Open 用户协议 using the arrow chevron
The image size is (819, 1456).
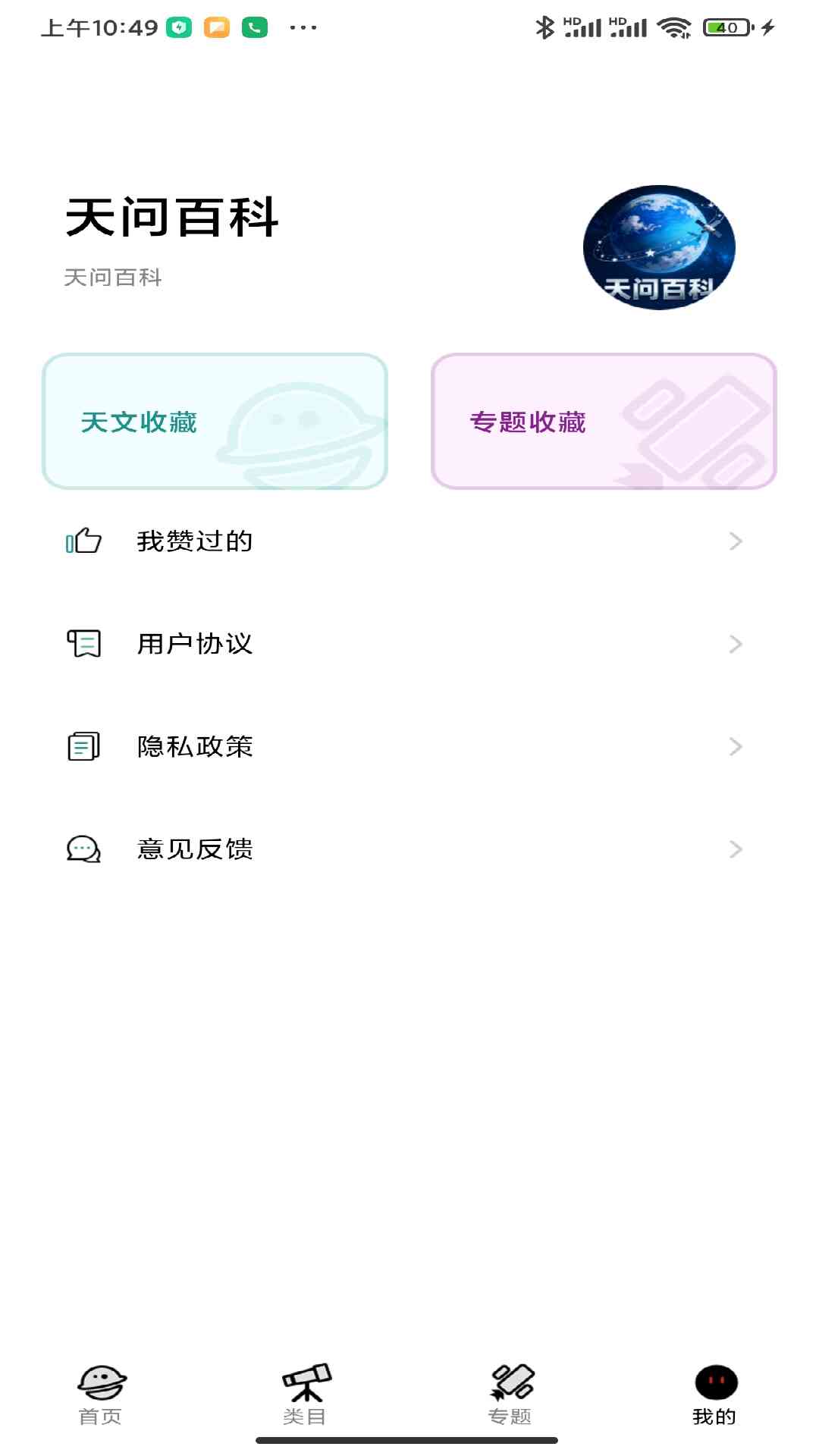pyautogui.click(x=734, y=644)
